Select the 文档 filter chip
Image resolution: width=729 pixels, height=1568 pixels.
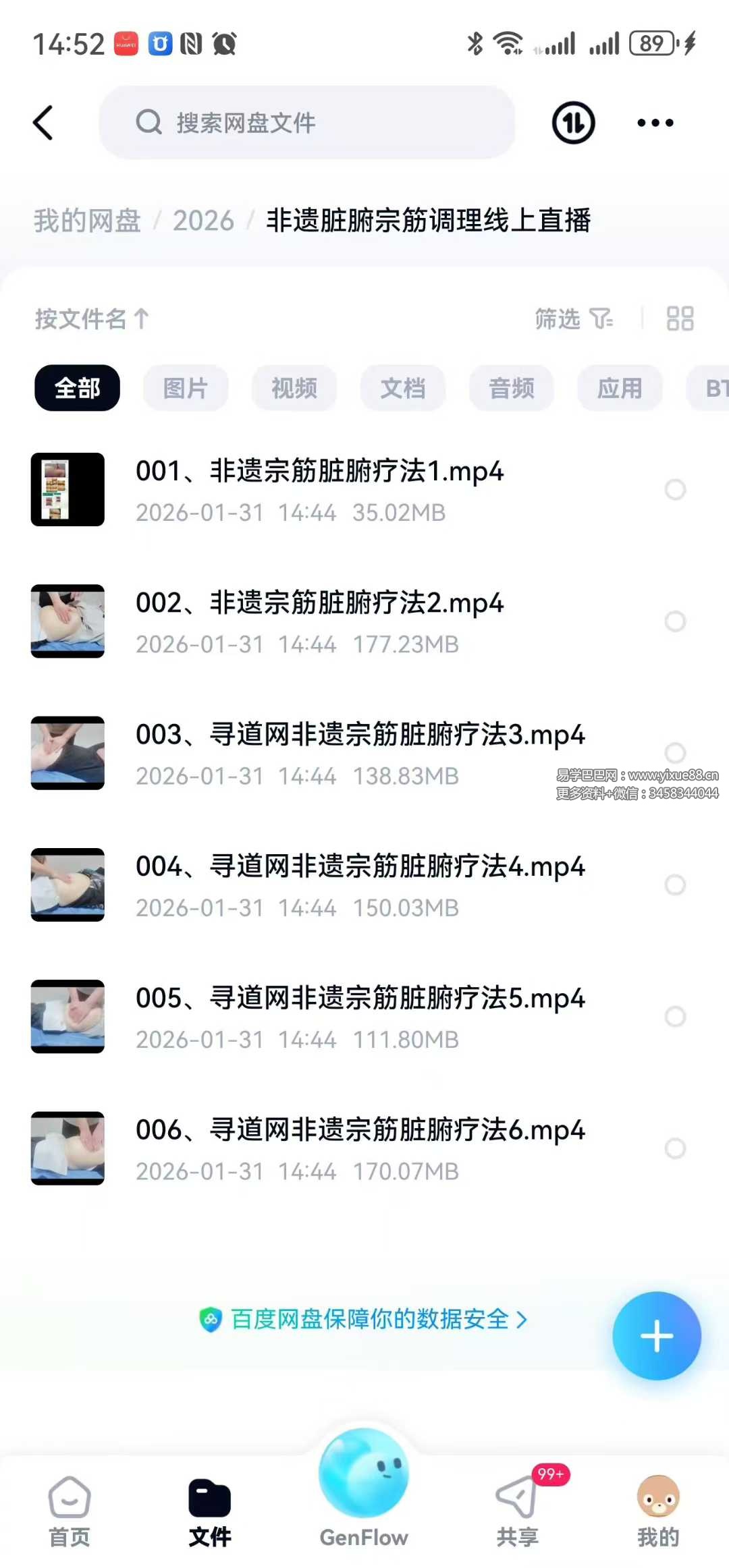coord(403,388)
